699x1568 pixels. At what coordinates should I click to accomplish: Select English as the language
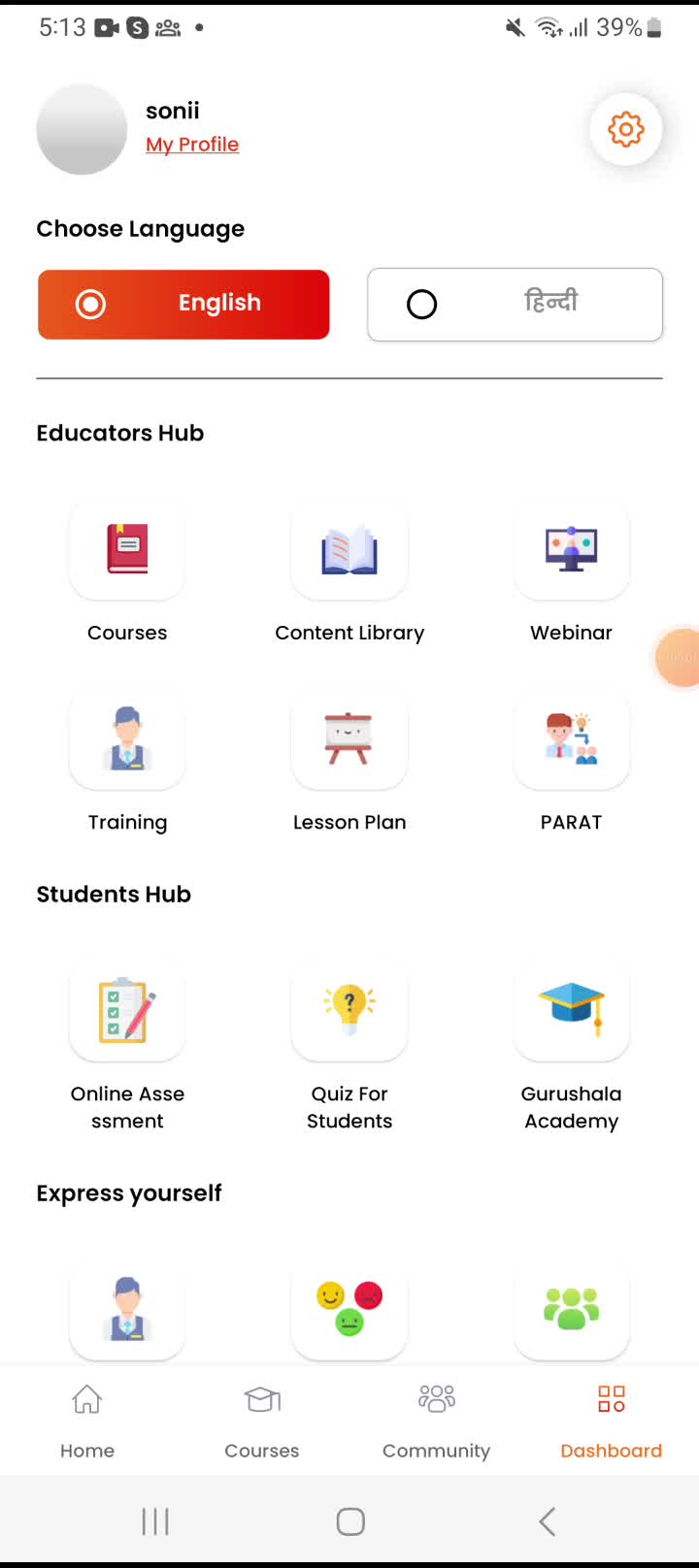pos(183,305)
